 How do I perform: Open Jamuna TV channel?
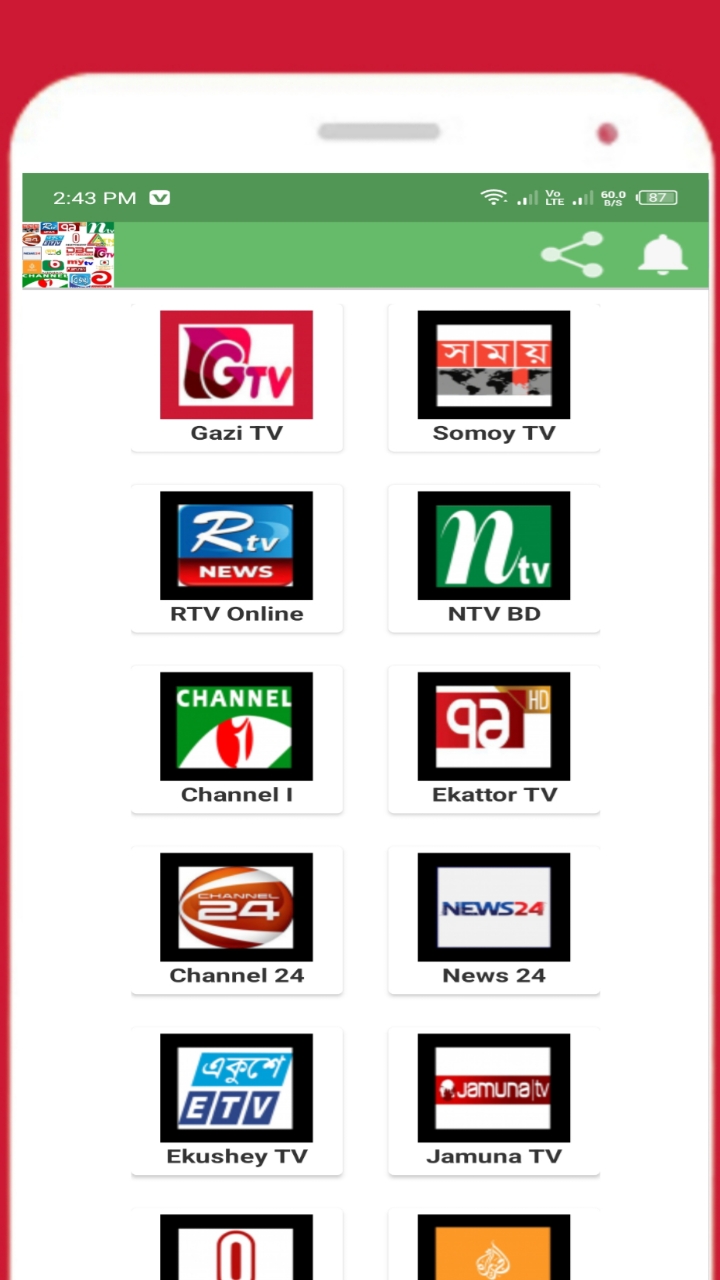coord(494,1102)
